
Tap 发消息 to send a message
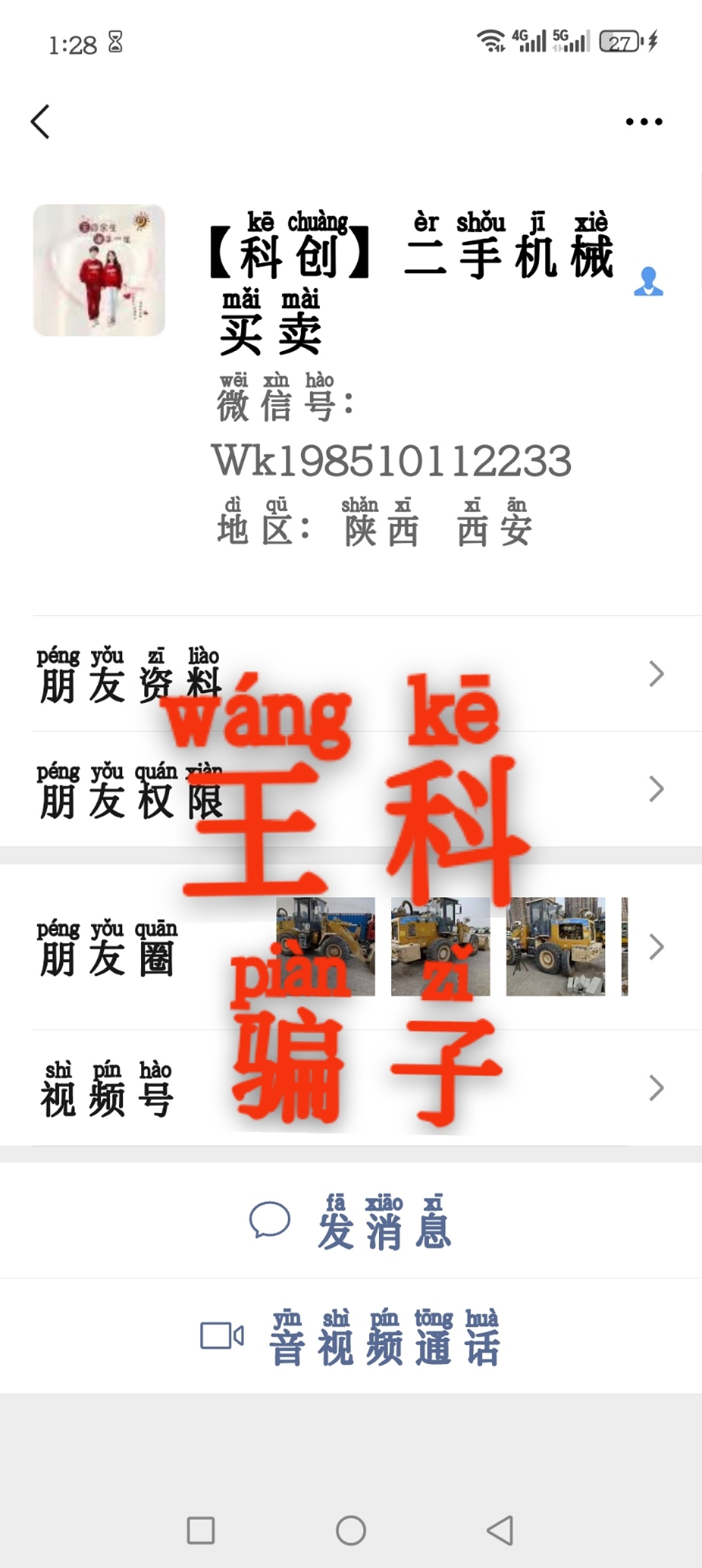point(351,1221)
